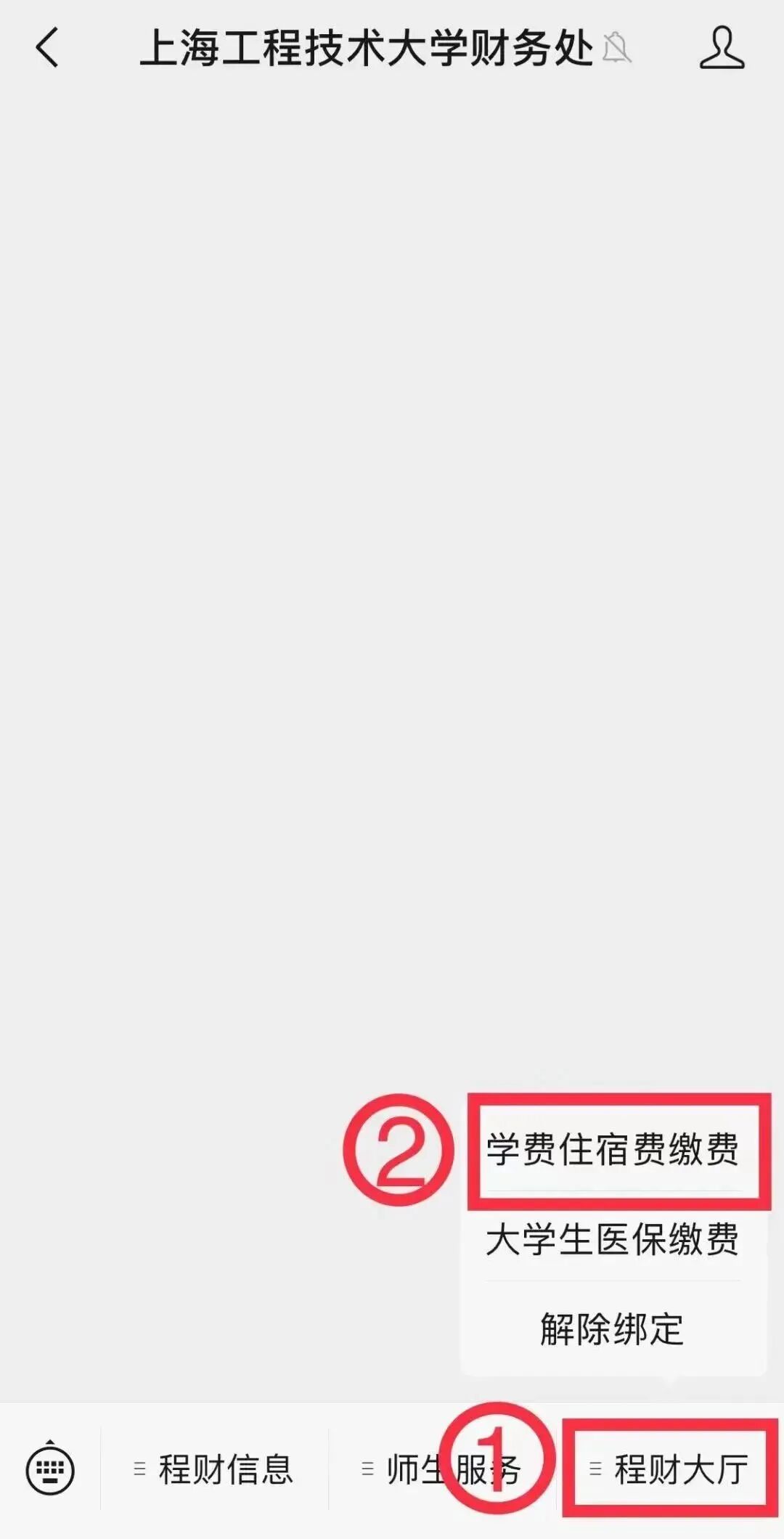Go back from the official account chat
Screen dimensions: 784x1539
(48, 48)
